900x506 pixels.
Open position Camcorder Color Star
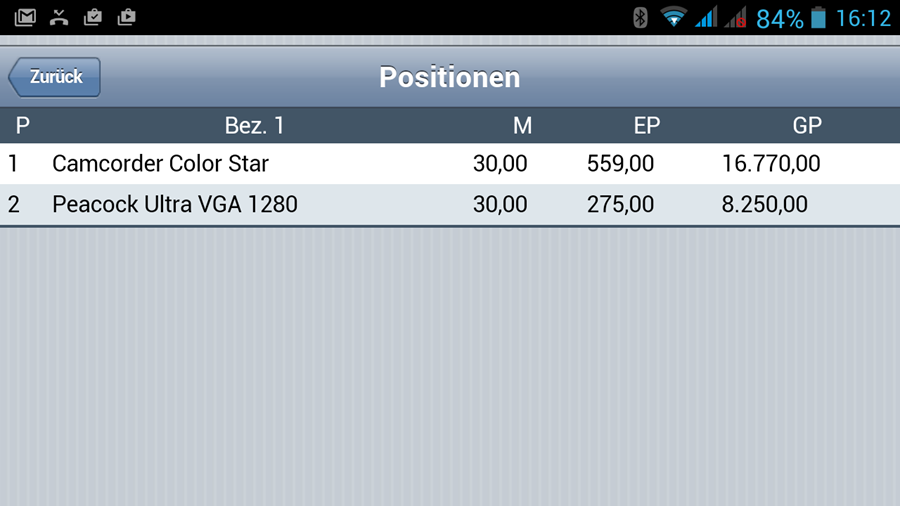(x=160, y=163)
